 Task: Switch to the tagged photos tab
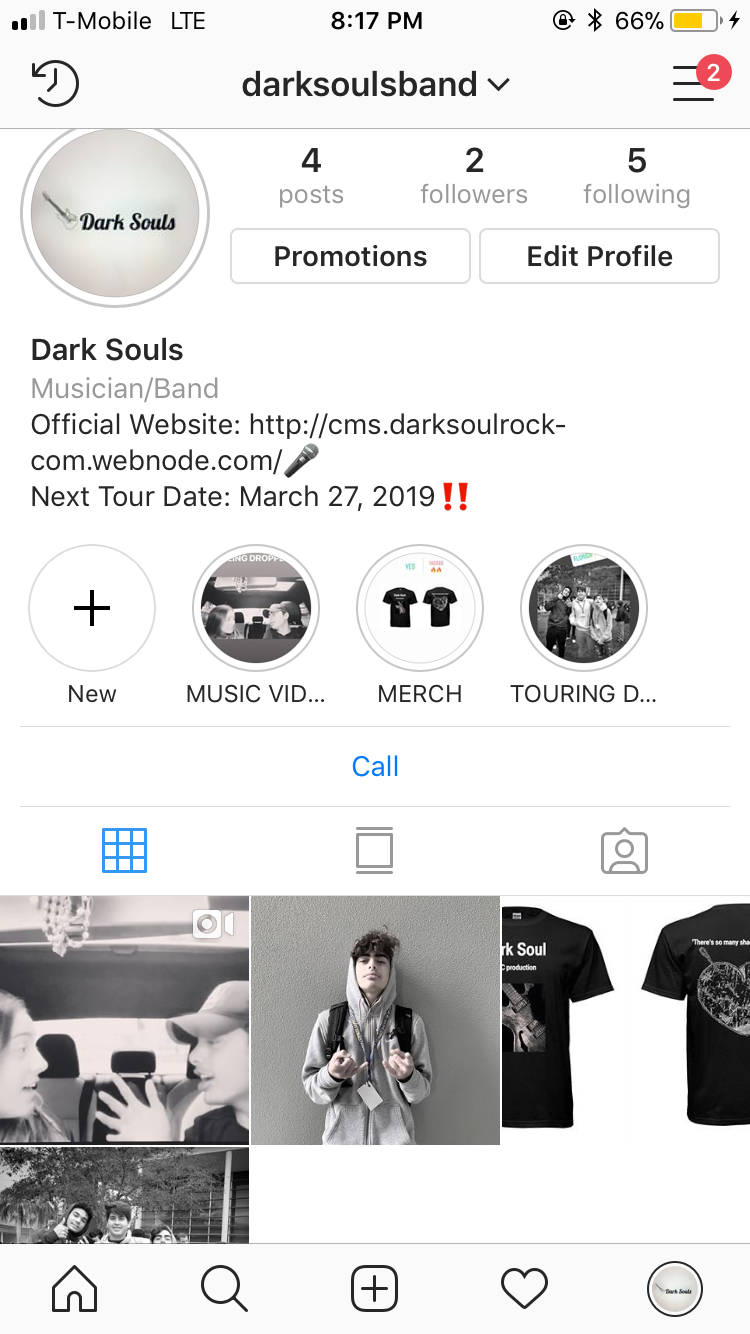[x=624, y=851]
